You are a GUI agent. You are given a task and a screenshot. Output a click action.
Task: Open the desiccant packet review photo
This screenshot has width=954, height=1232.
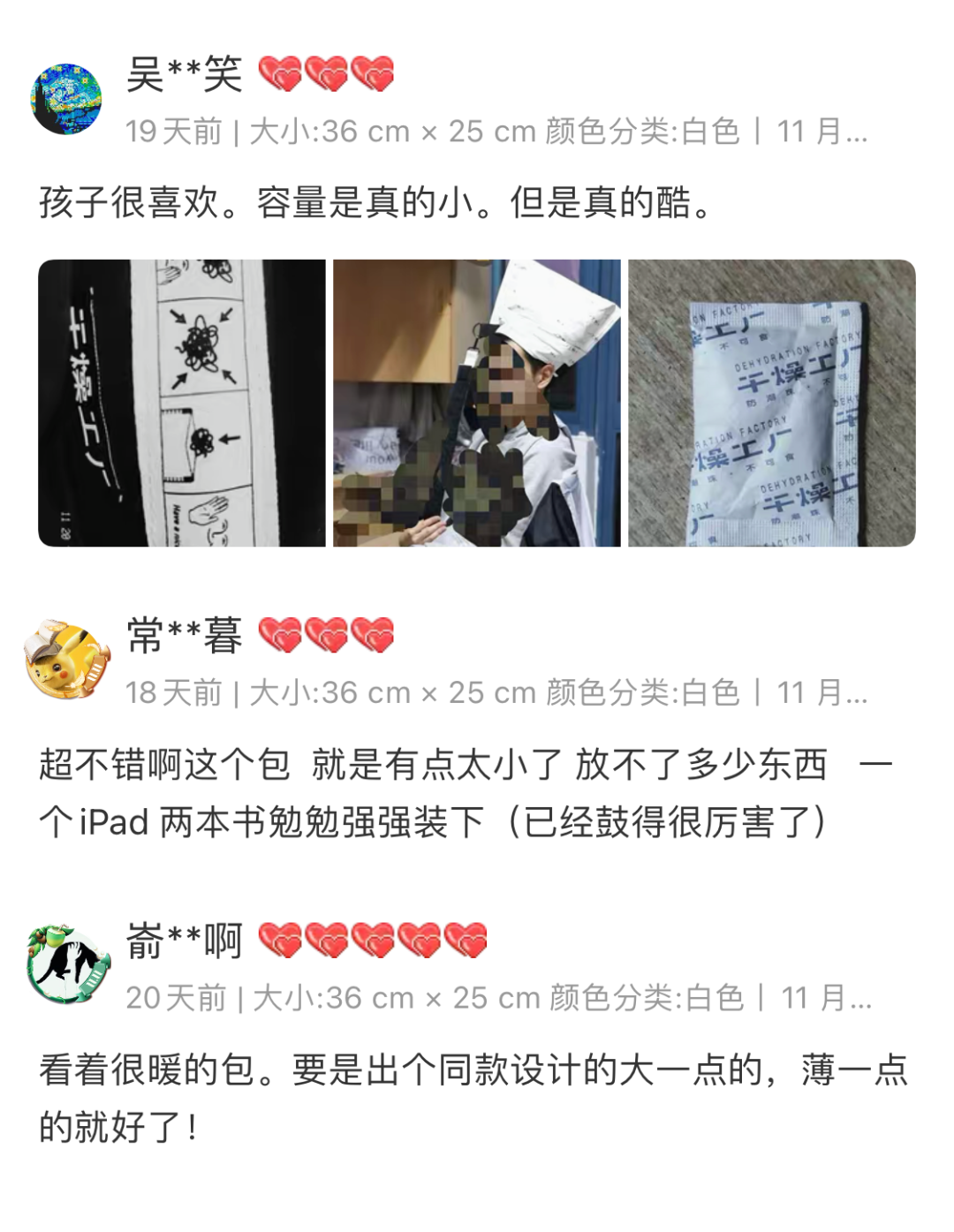pyautogui.click(x=771, y=403)
